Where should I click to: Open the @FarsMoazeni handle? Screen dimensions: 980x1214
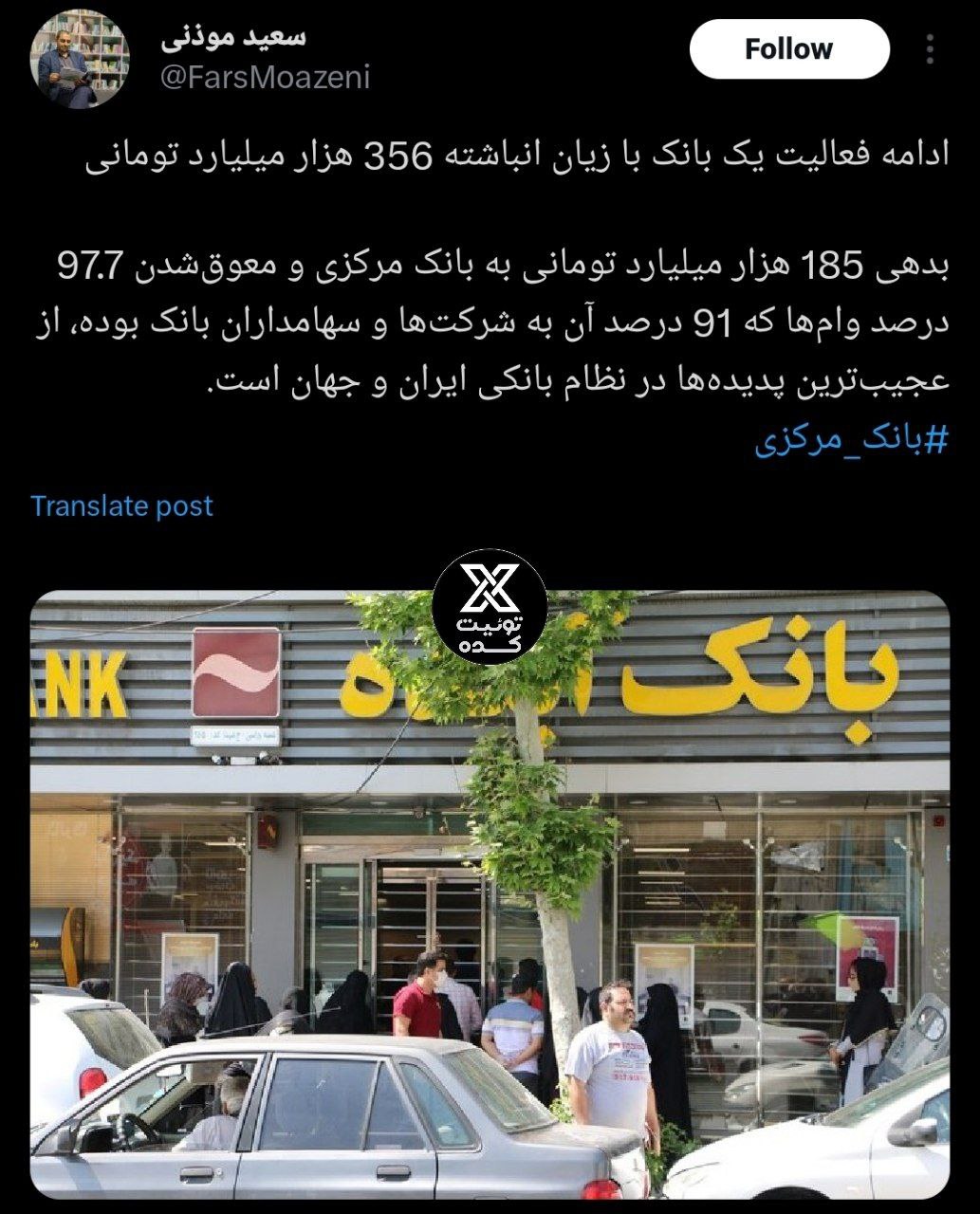click(266, 78)
